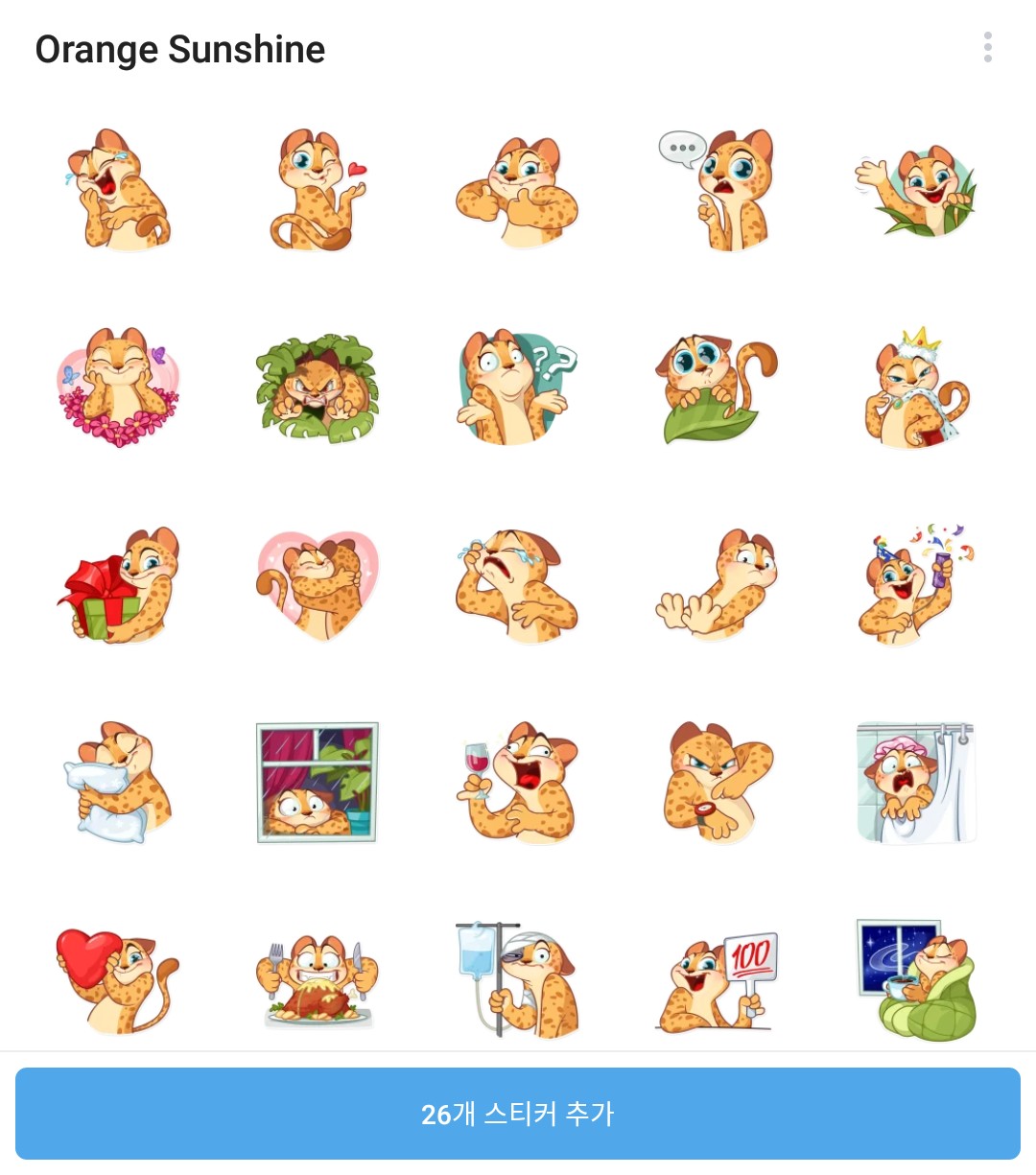Screen dimensions: 1036x1175
Task: Open the leopard hugging a pillow sticker
Action: (118, 784)
